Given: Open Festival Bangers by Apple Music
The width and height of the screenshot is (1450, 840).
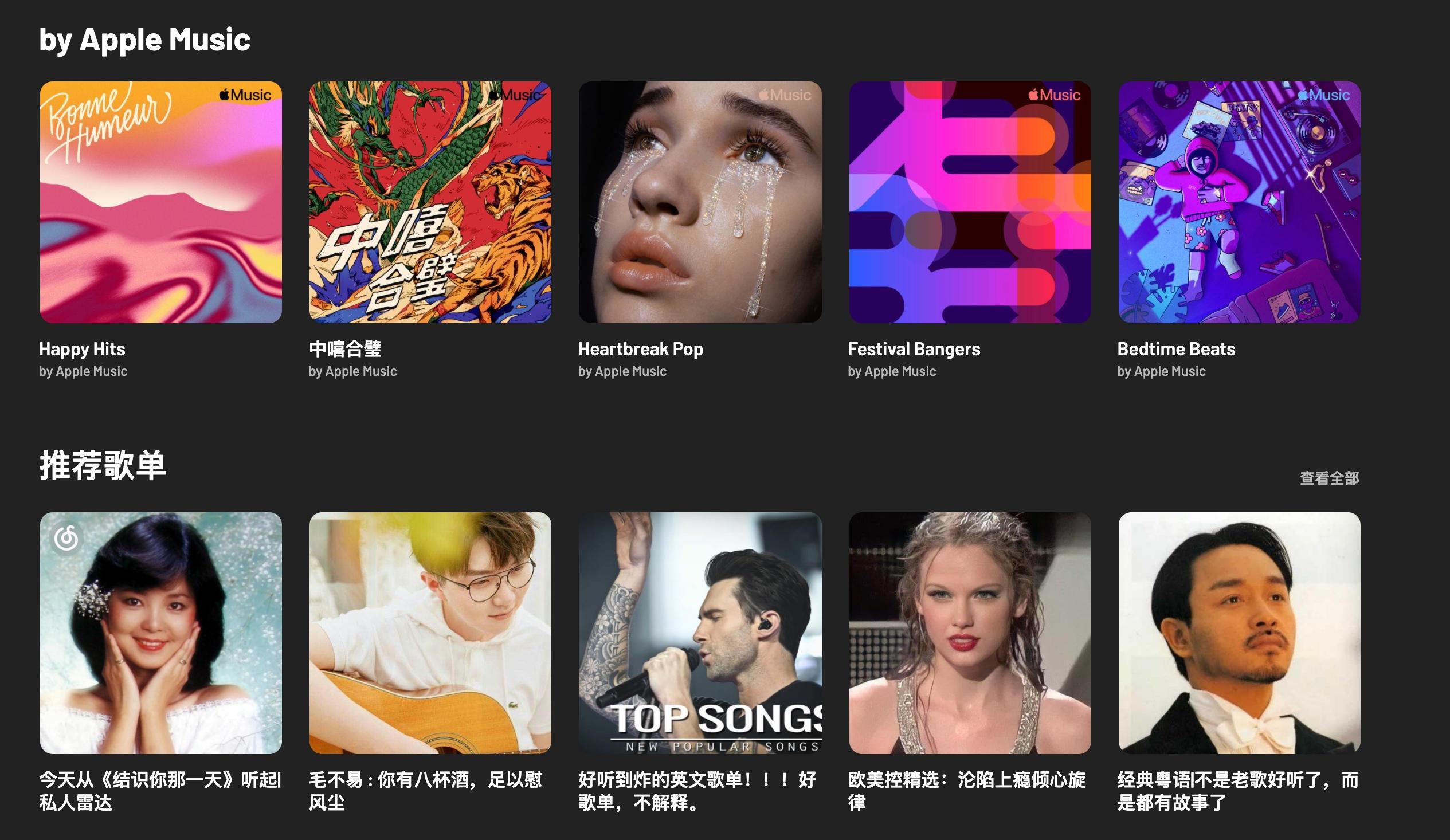Looking at the screenshot, I should click(970, 202).
